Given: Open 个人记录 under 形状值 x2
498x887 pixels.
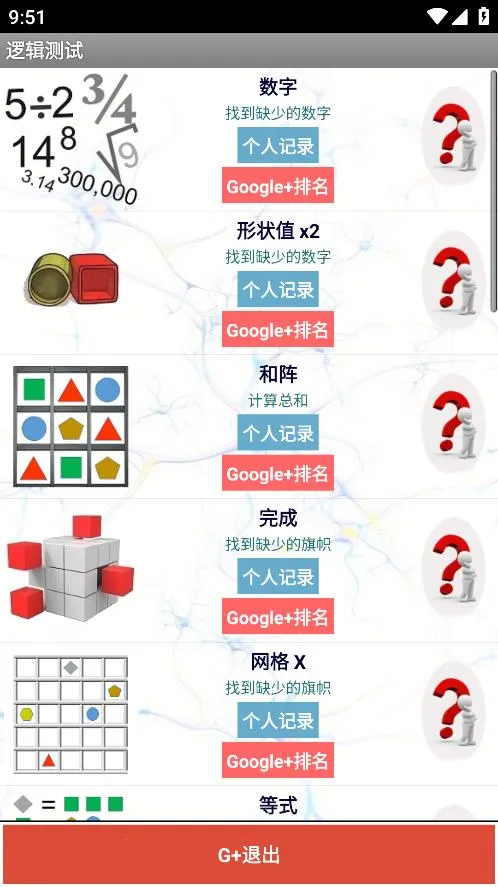Looking at the screenshot, I should (x=278, y=289).
